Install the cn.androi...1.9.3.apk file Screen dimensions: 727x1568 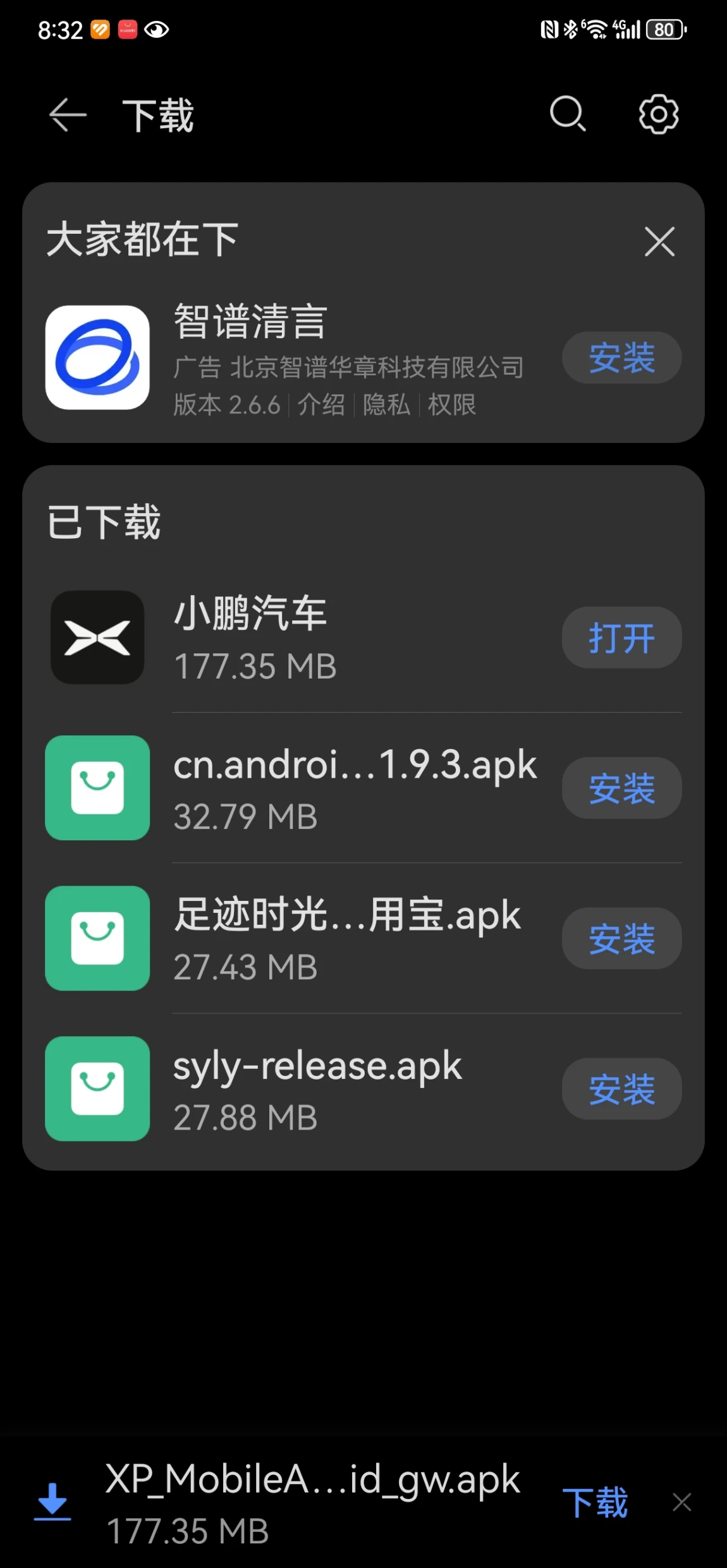(621, 788)
